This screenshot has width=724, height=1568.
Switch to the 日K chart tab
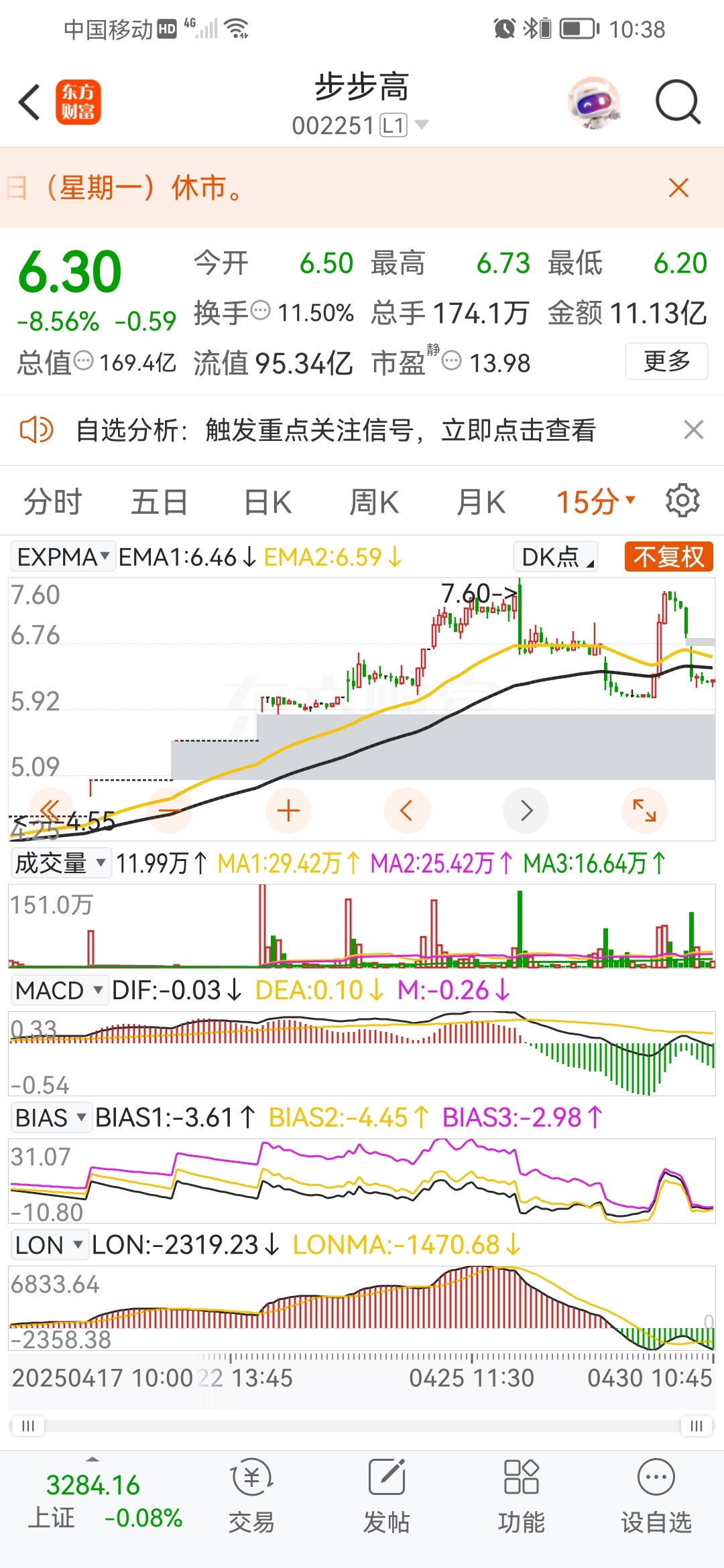pos(267,502)
